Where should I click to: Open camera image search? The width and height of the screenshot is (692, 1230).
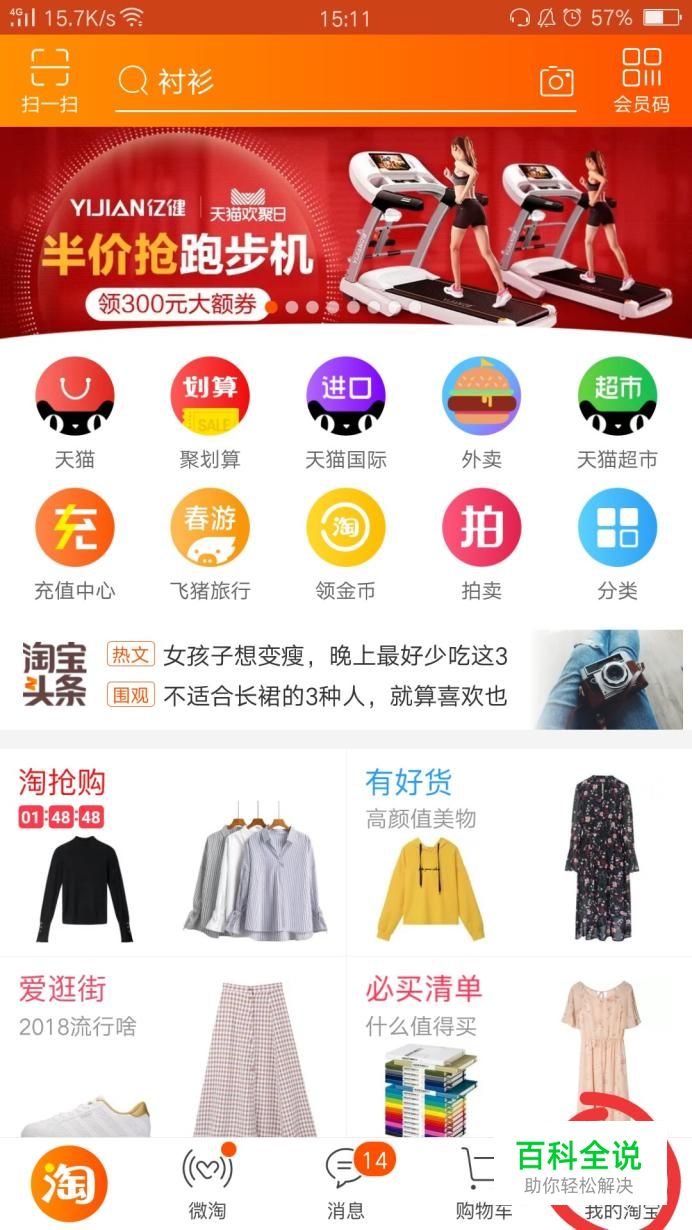pyautogui.click(x=556, y=81)
